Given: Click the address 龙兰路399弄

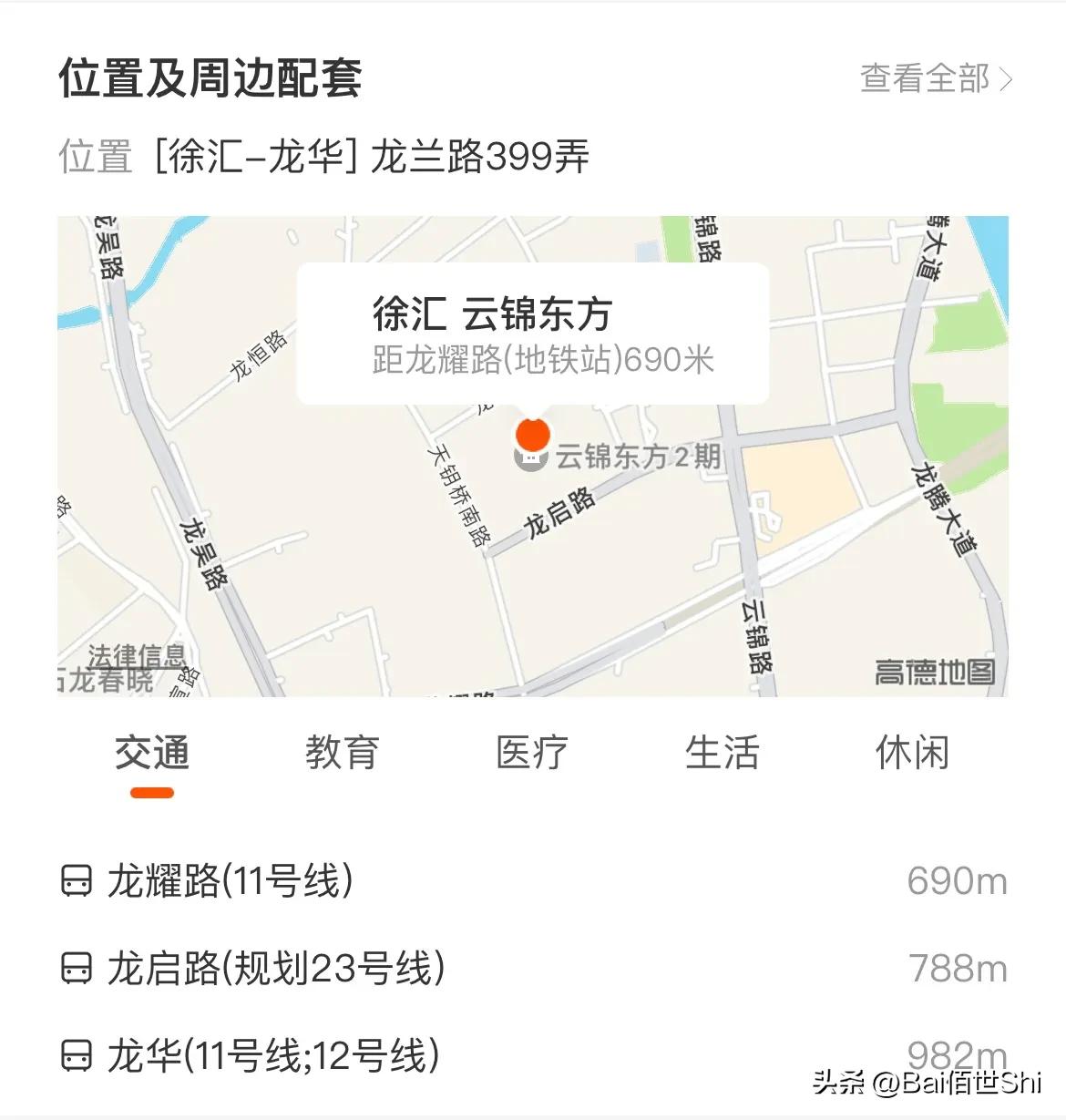Looking at the screenshot, I should pos(481,157).
